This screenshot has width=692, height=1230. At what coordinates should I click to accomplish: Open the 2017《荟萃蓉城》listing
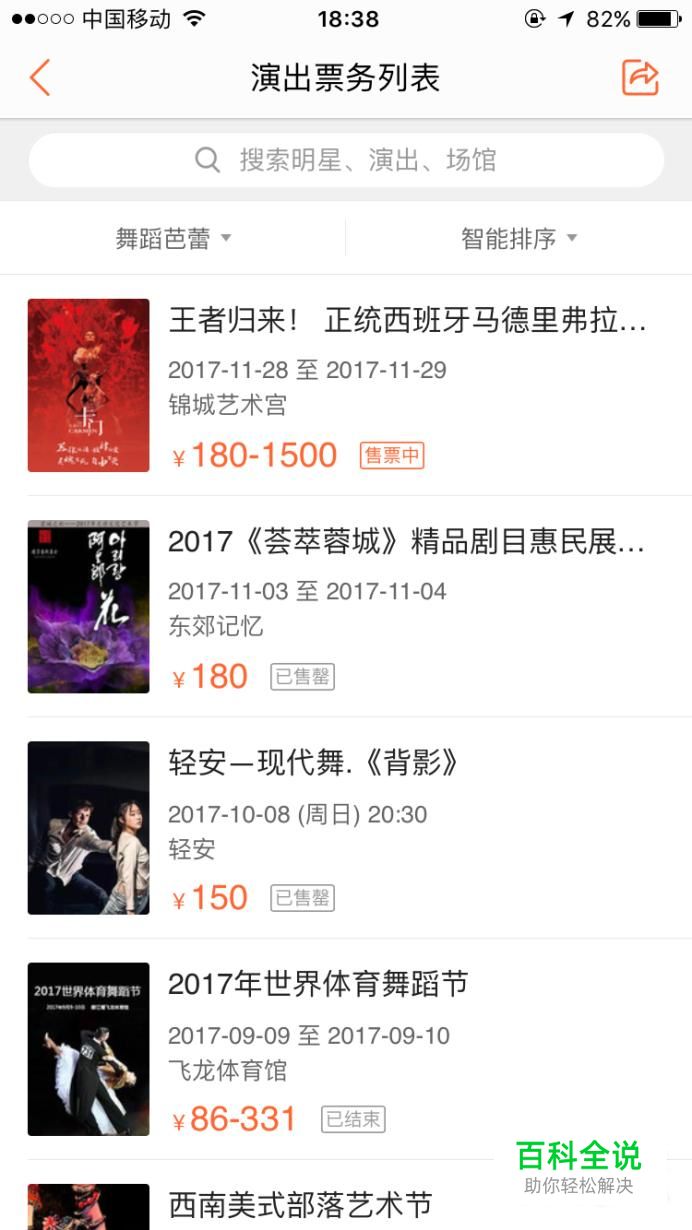pos(346,606)
